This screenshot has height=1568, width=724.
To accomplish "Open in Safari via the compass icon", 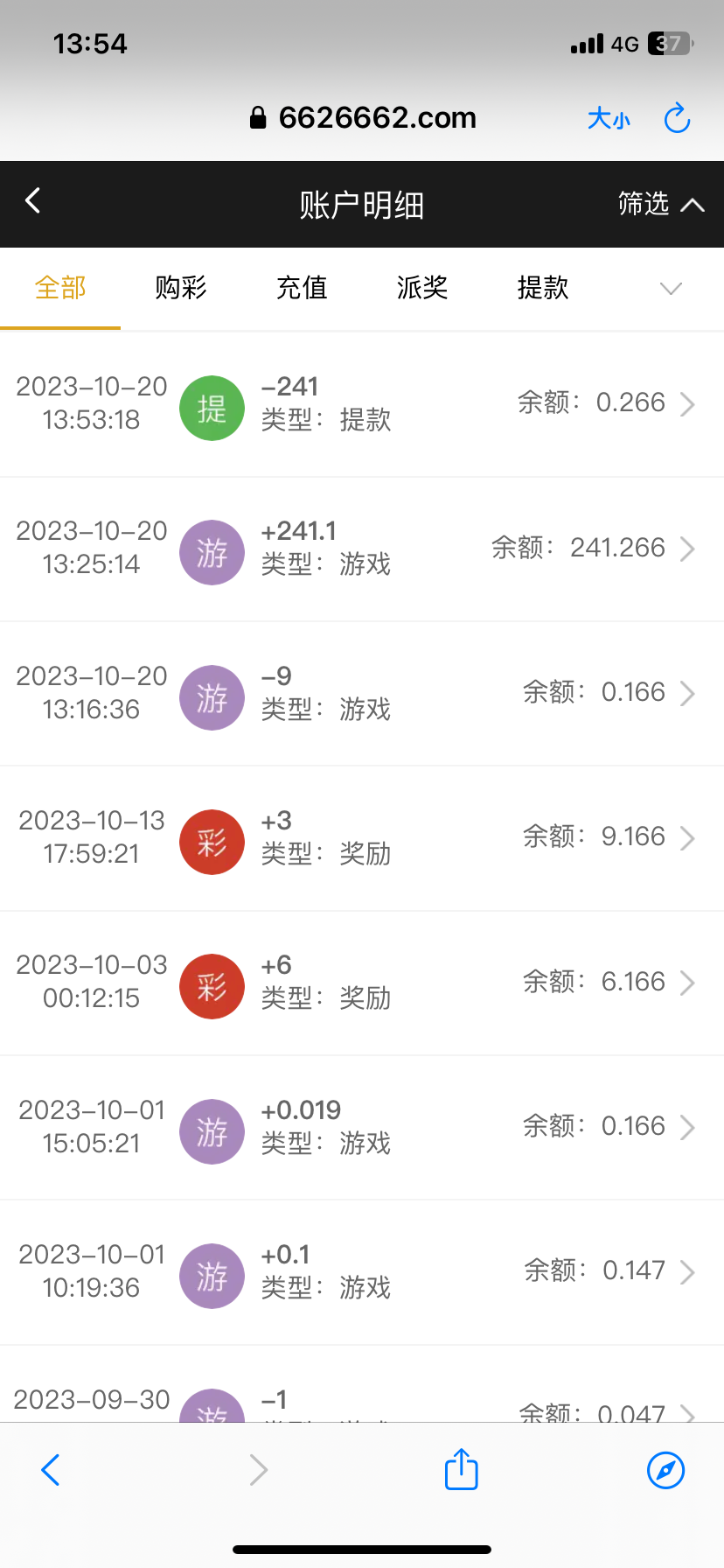I will tap(665, 1470).
